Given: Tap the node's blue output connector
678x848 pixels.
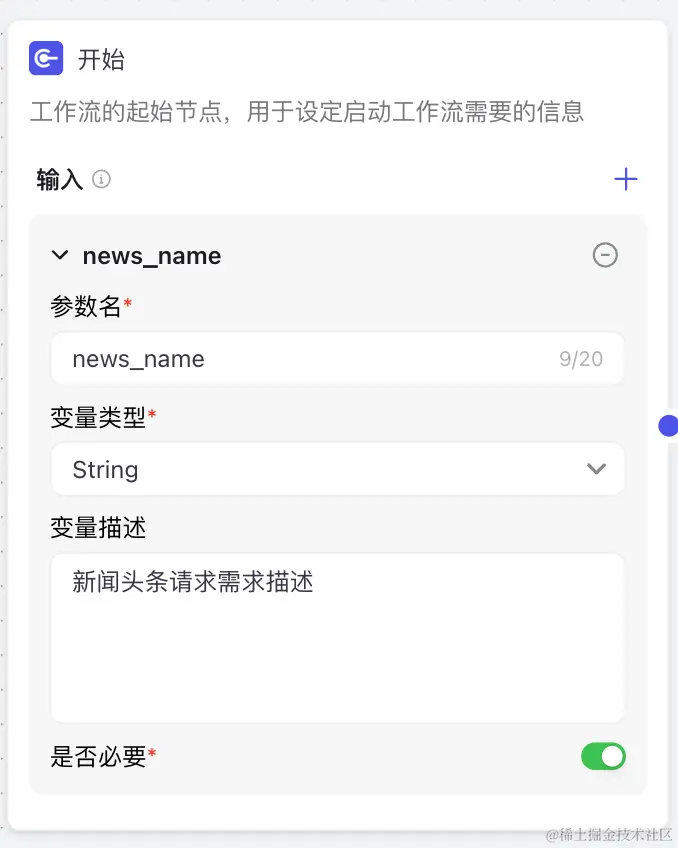Looking at the screenshot, I should [669, 426].
